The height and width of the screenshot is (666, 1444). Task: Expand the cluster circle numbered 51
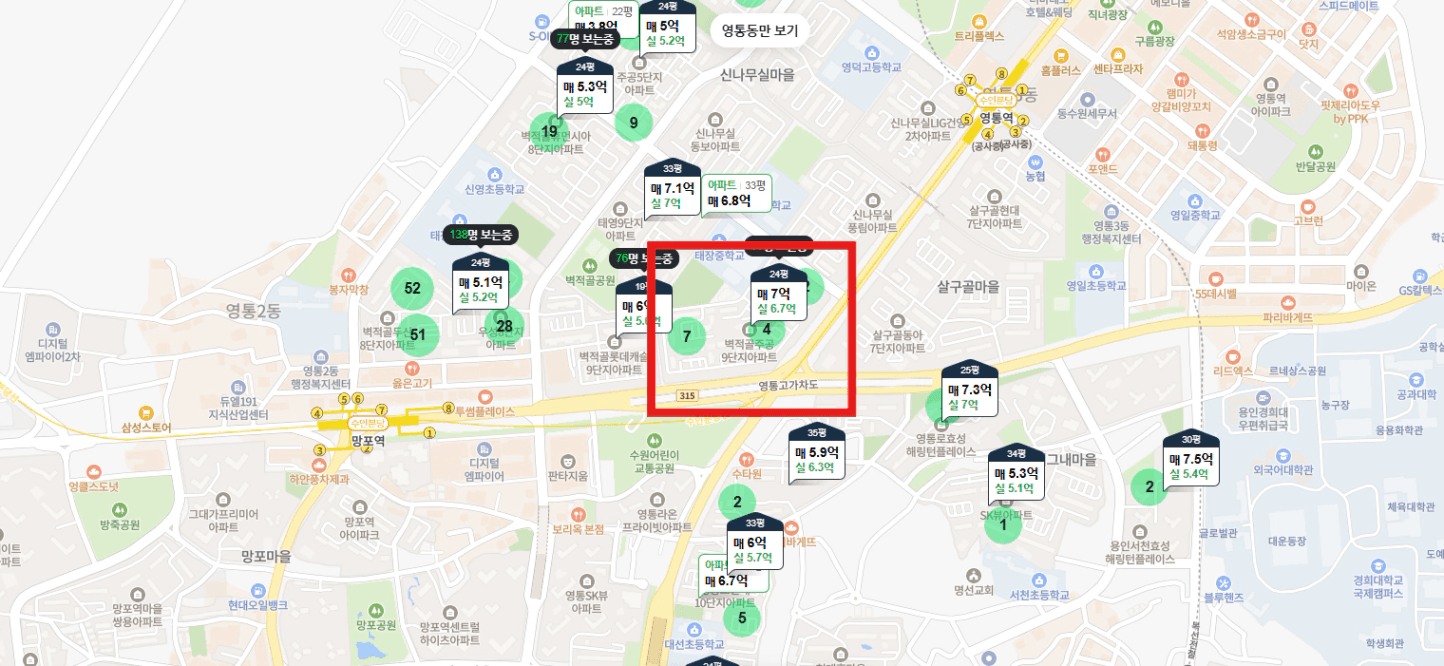(418, 336)
